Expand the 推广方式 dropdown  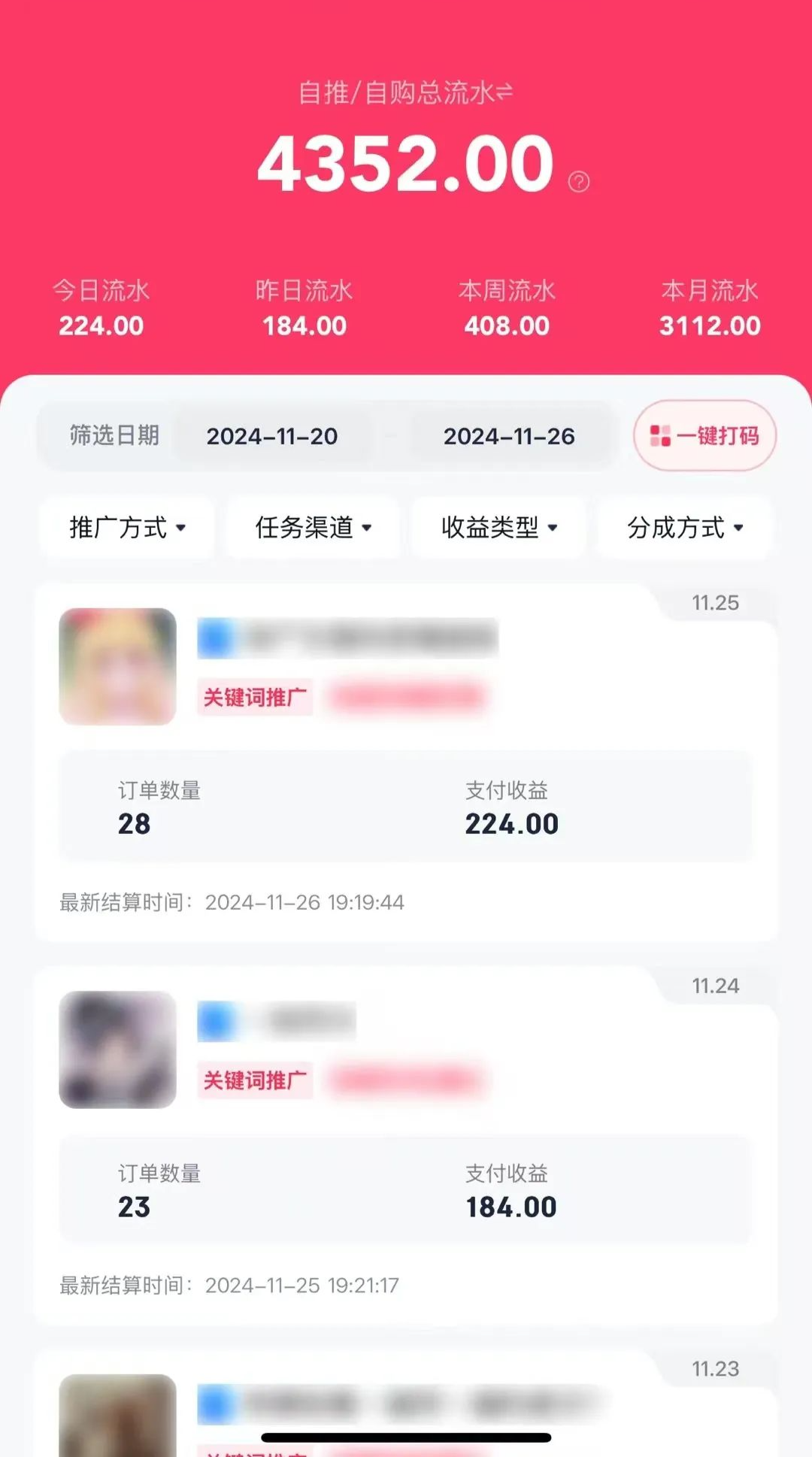coord(126,528)
